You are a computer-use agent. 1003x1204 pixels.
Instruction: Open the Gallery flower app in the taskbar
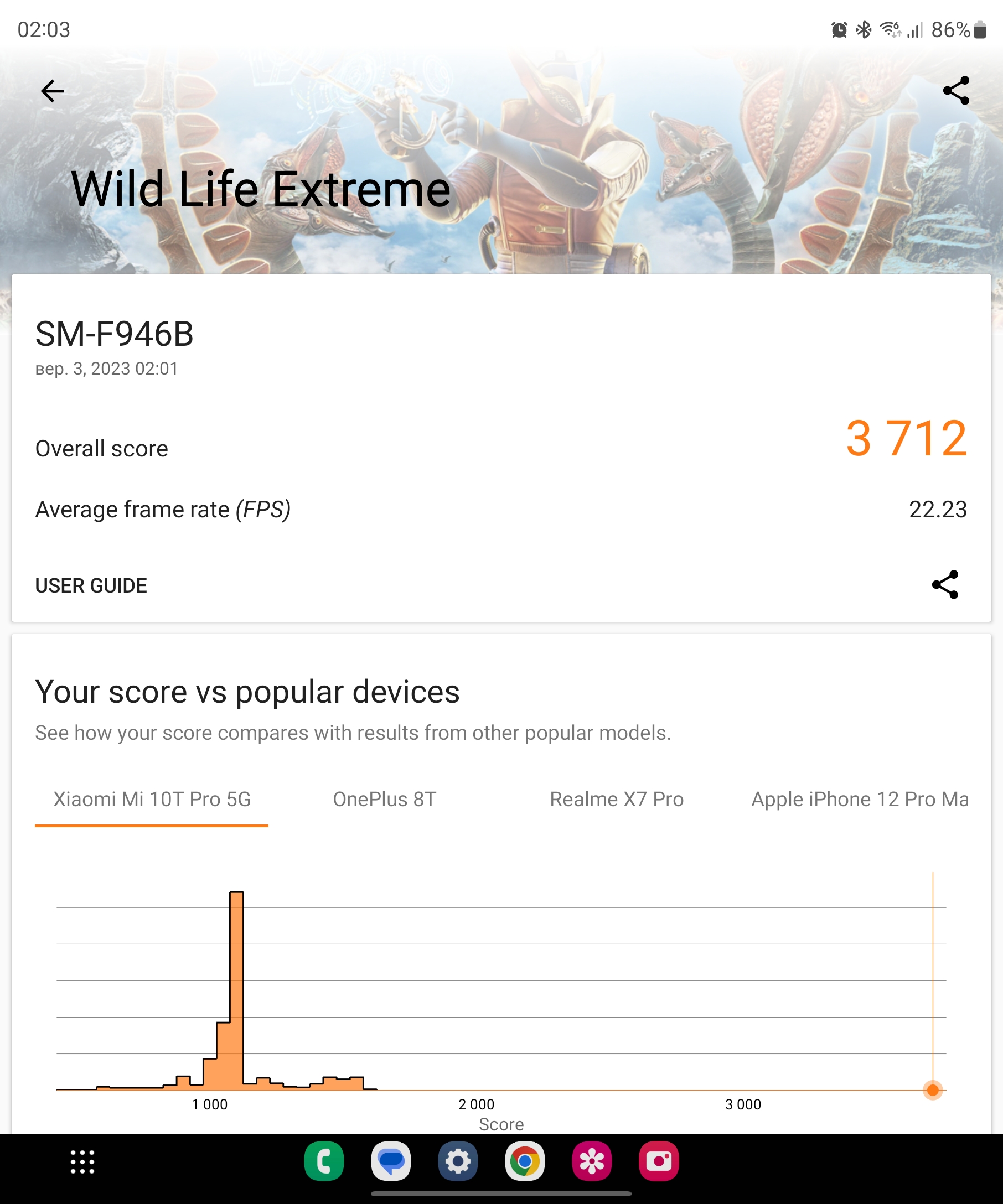[x=592, y=1161]
